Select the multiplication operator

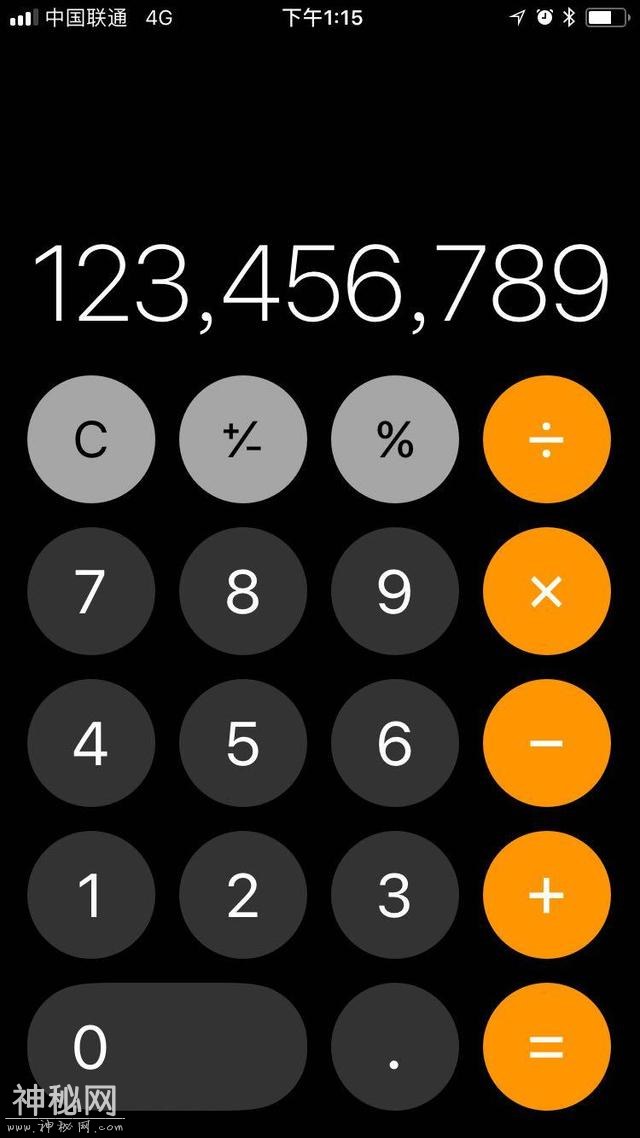(546, 591)
